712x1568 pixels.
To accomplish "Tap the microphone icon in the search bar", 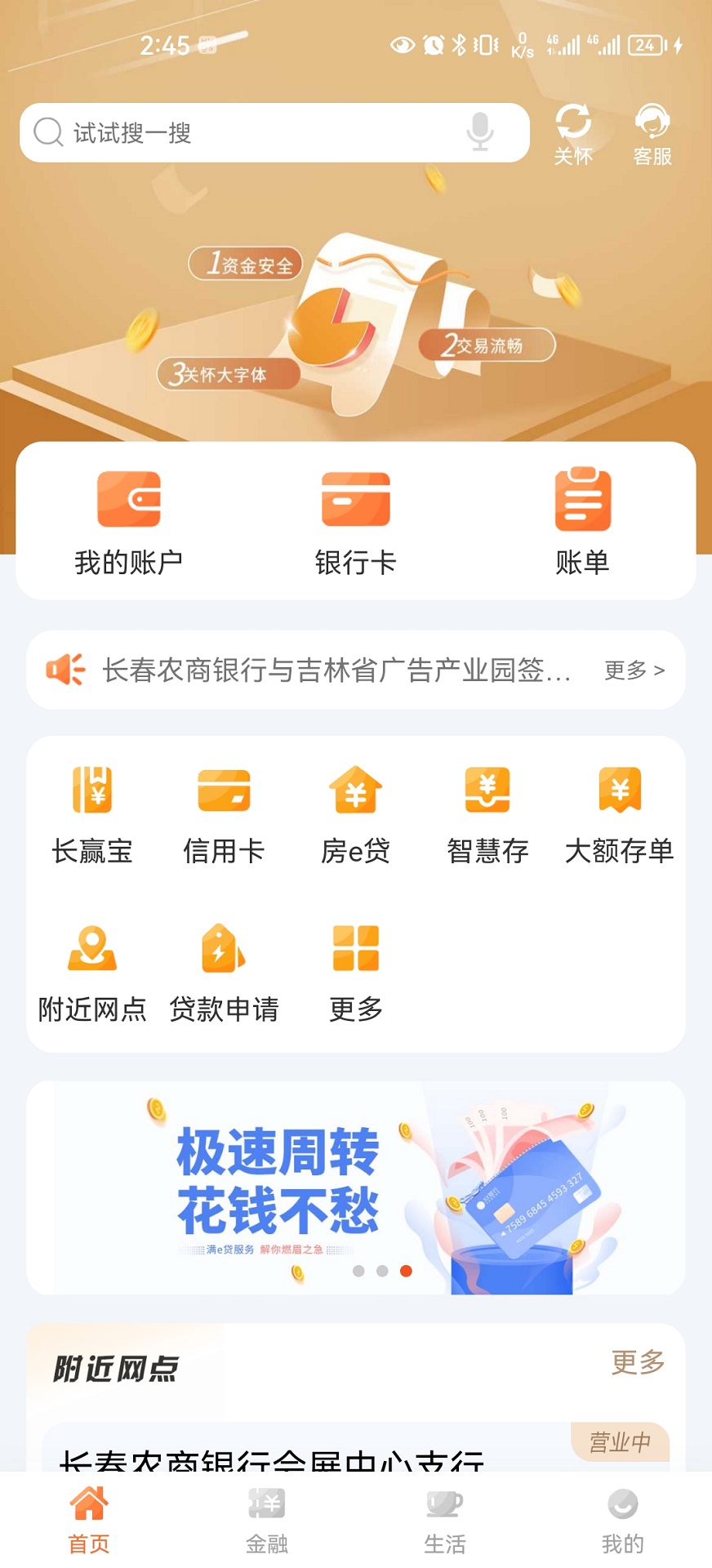I will [x=480, y=132].
